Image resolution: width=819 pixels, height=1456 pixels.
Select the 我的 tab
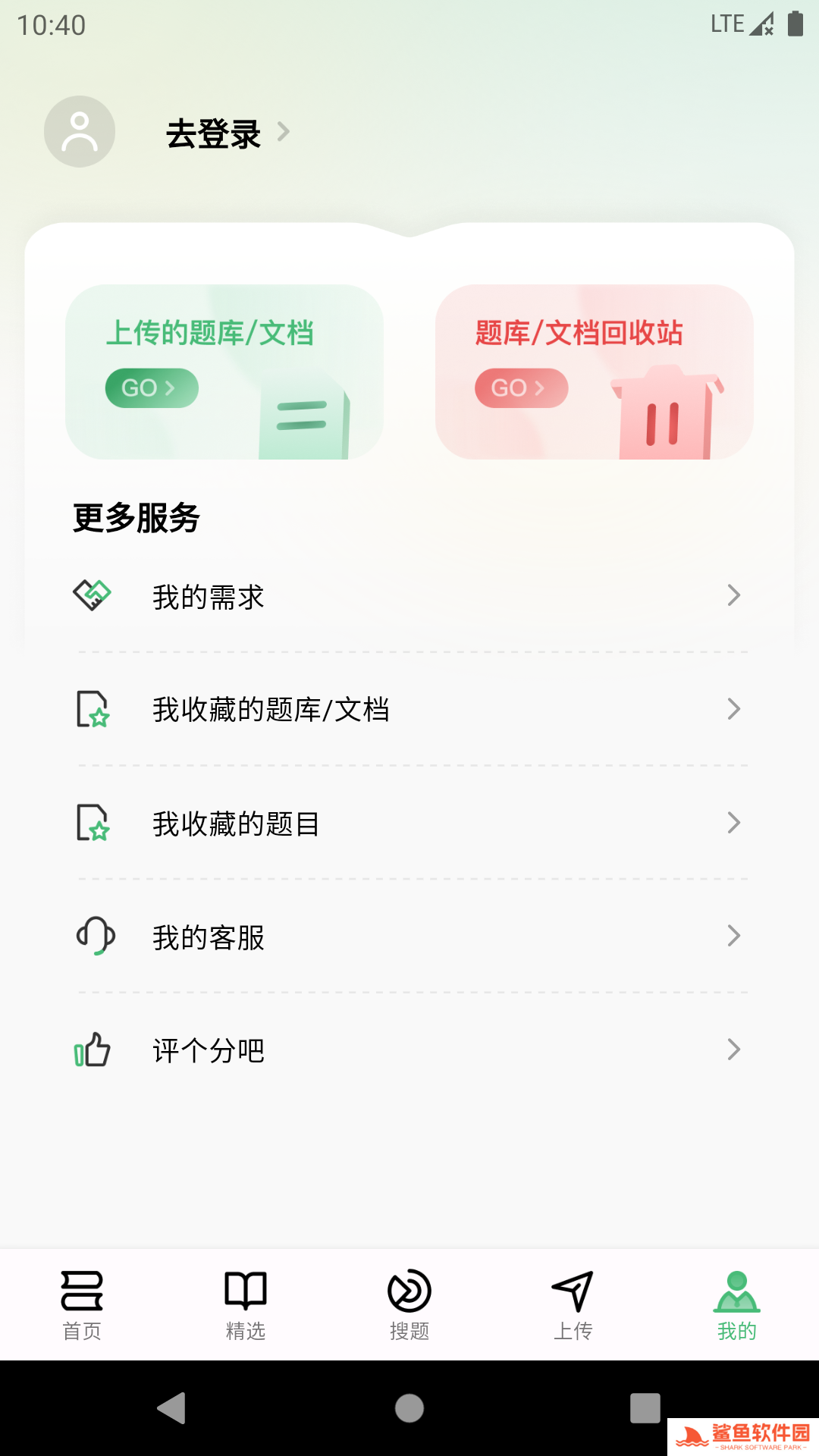(x=737, y=1304)
